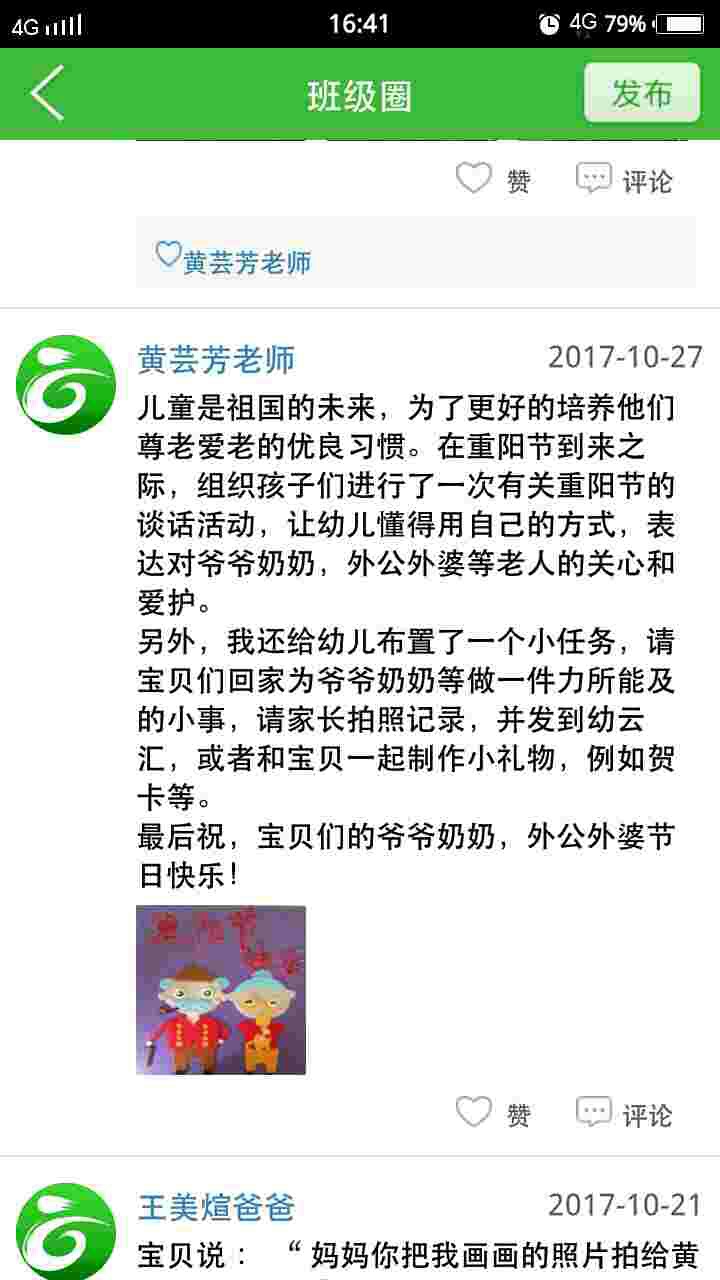Like the 2017-10-27 post by 黄芸芳老师
720x1280 pixels.
tap(493, 1113)
